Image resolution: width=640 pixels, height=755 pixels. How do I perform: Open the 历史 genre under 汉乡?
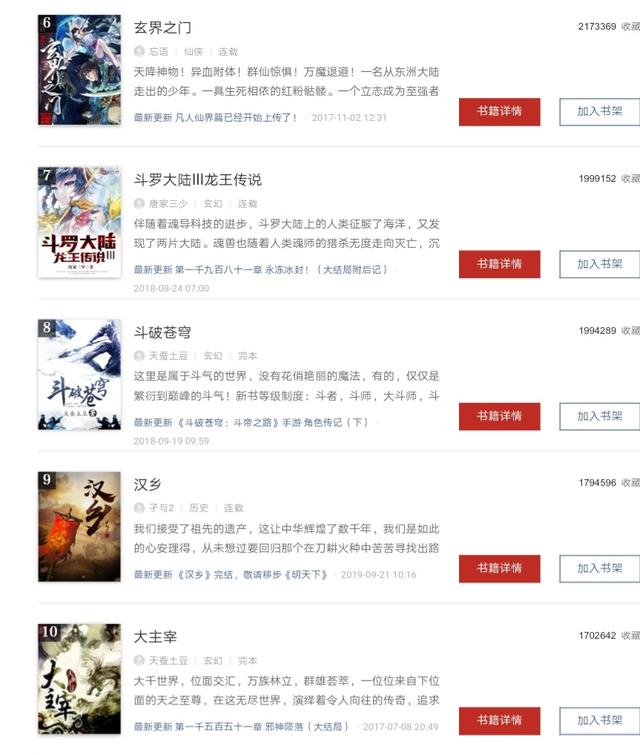click(199, 508)
